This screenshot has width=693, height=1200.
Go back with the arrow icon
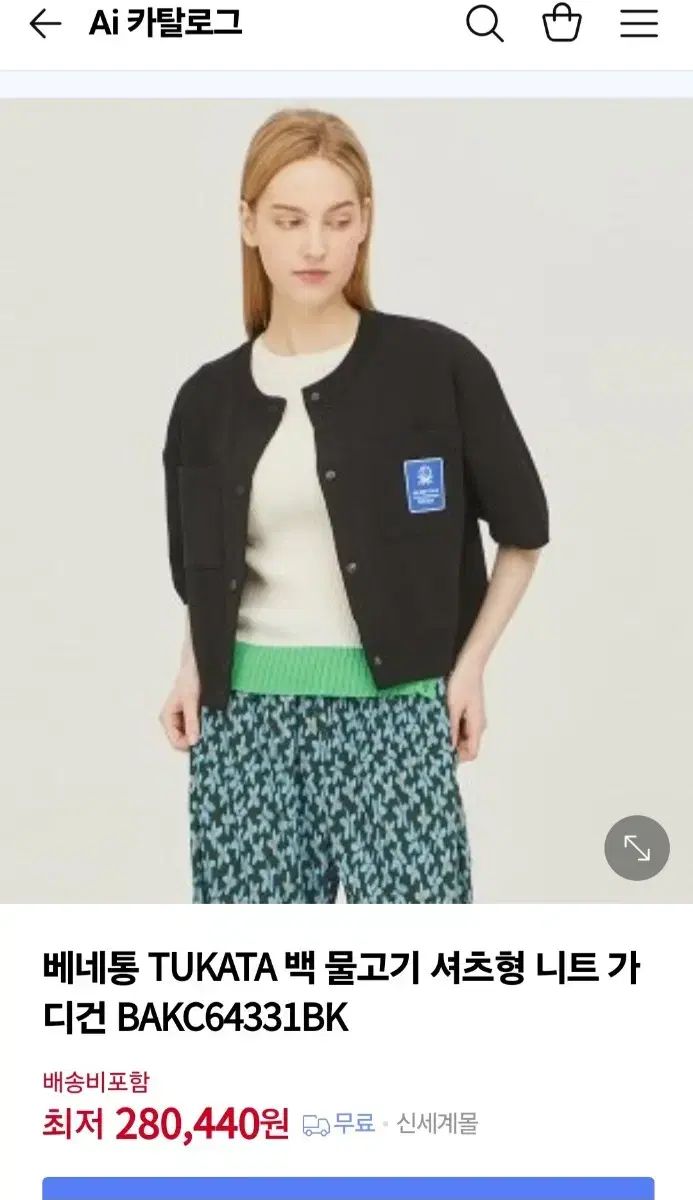coord(45,24)
